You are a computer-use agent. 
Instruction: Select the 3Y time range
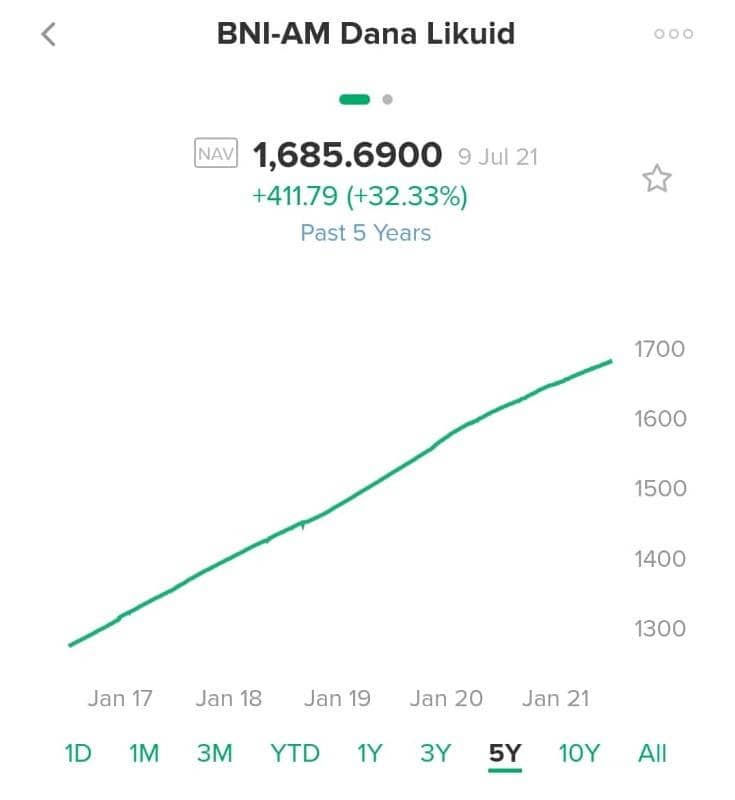[x=435, y=752]
